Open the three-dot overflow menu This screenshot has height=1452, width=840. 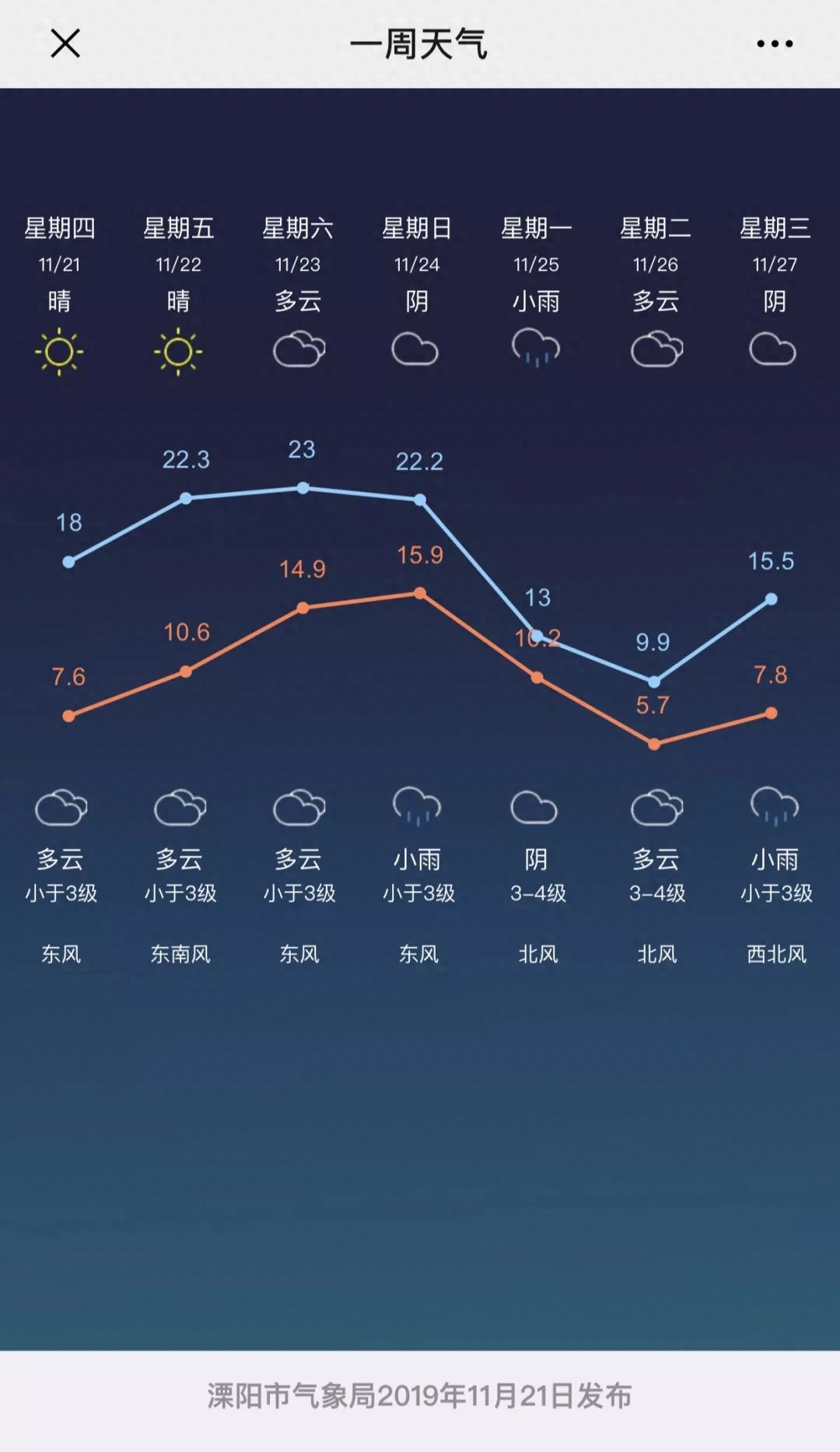click(775, 44)
